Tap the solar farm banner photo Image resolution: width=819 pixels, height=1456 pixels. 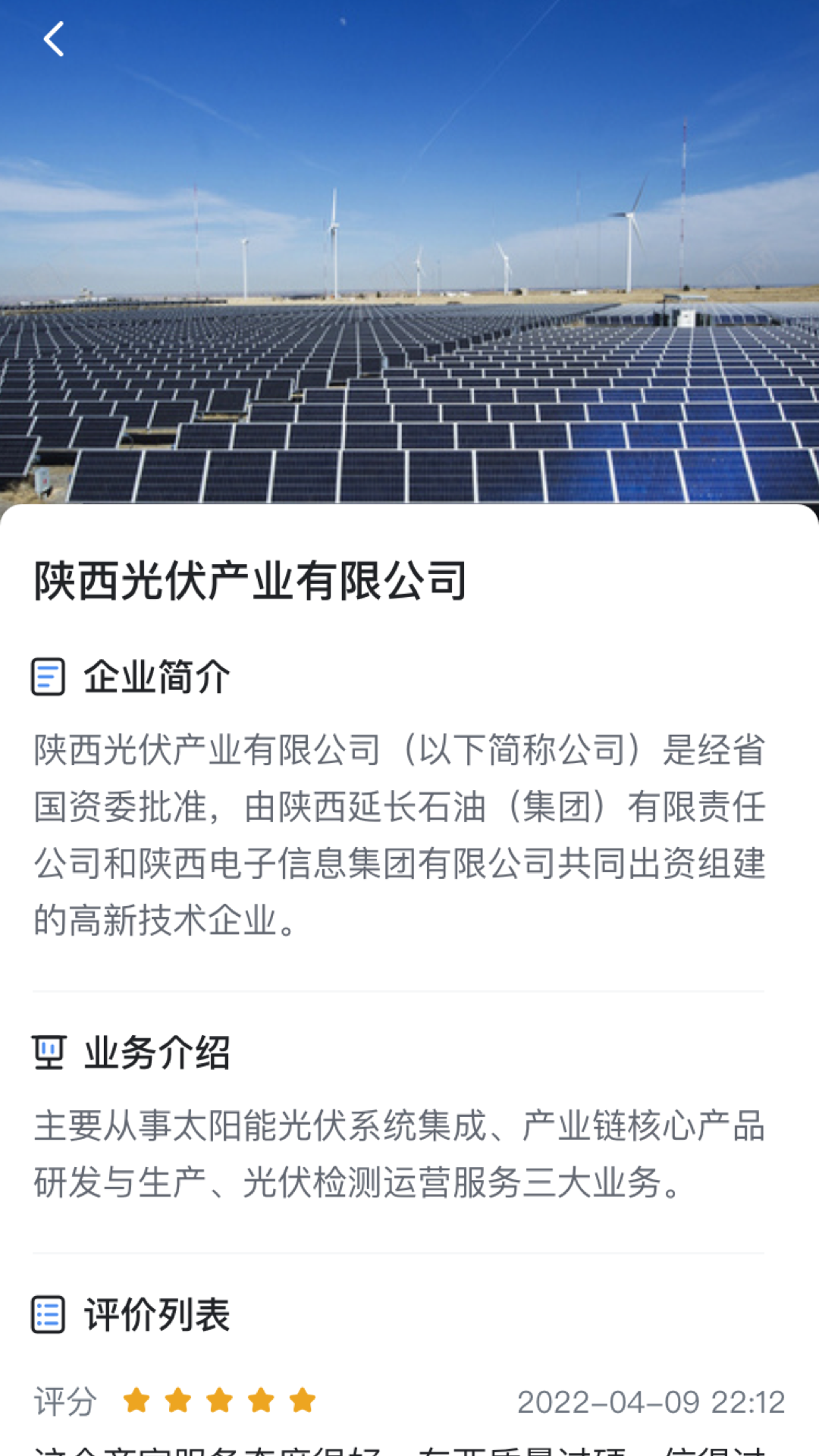point(409,303)
